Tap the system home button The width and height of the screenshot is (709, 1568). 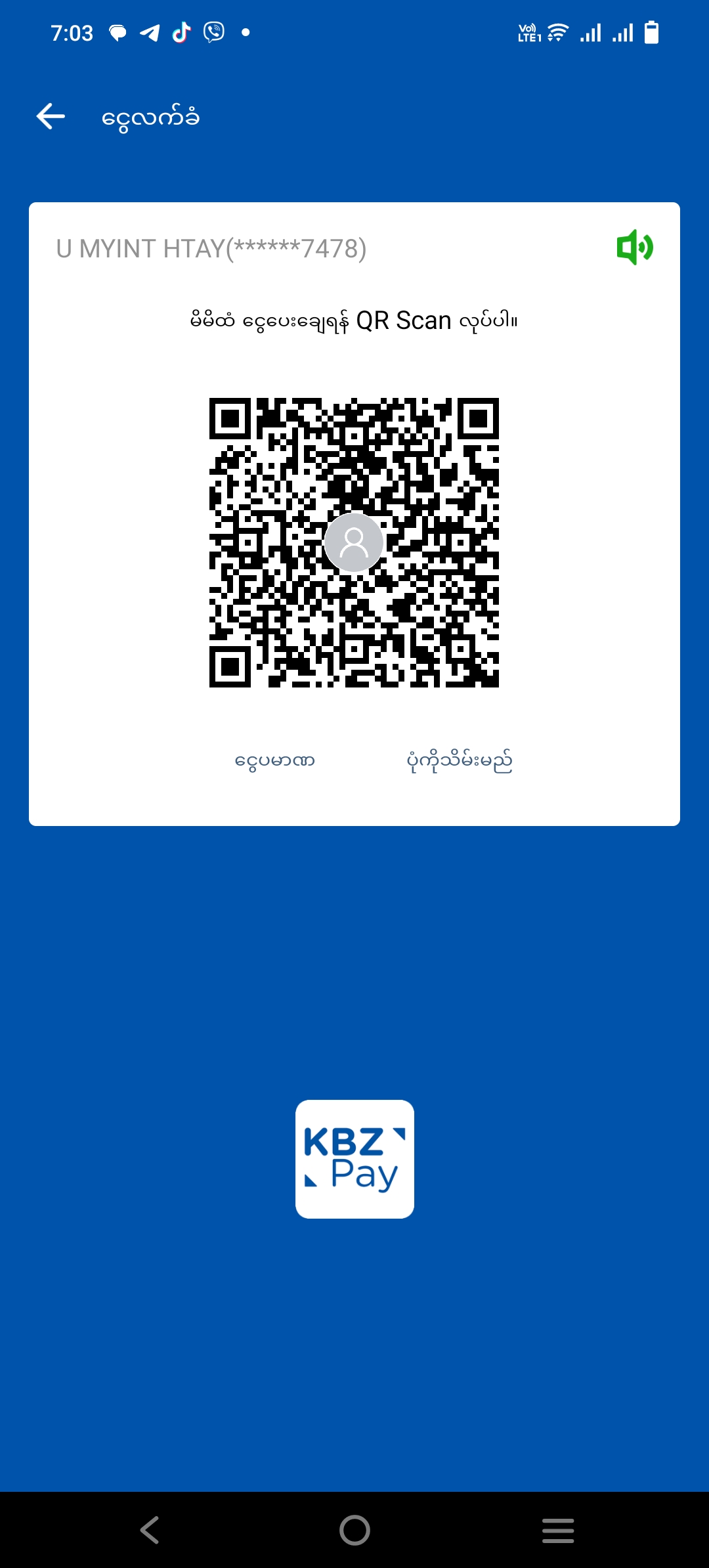click(354, 1530)
